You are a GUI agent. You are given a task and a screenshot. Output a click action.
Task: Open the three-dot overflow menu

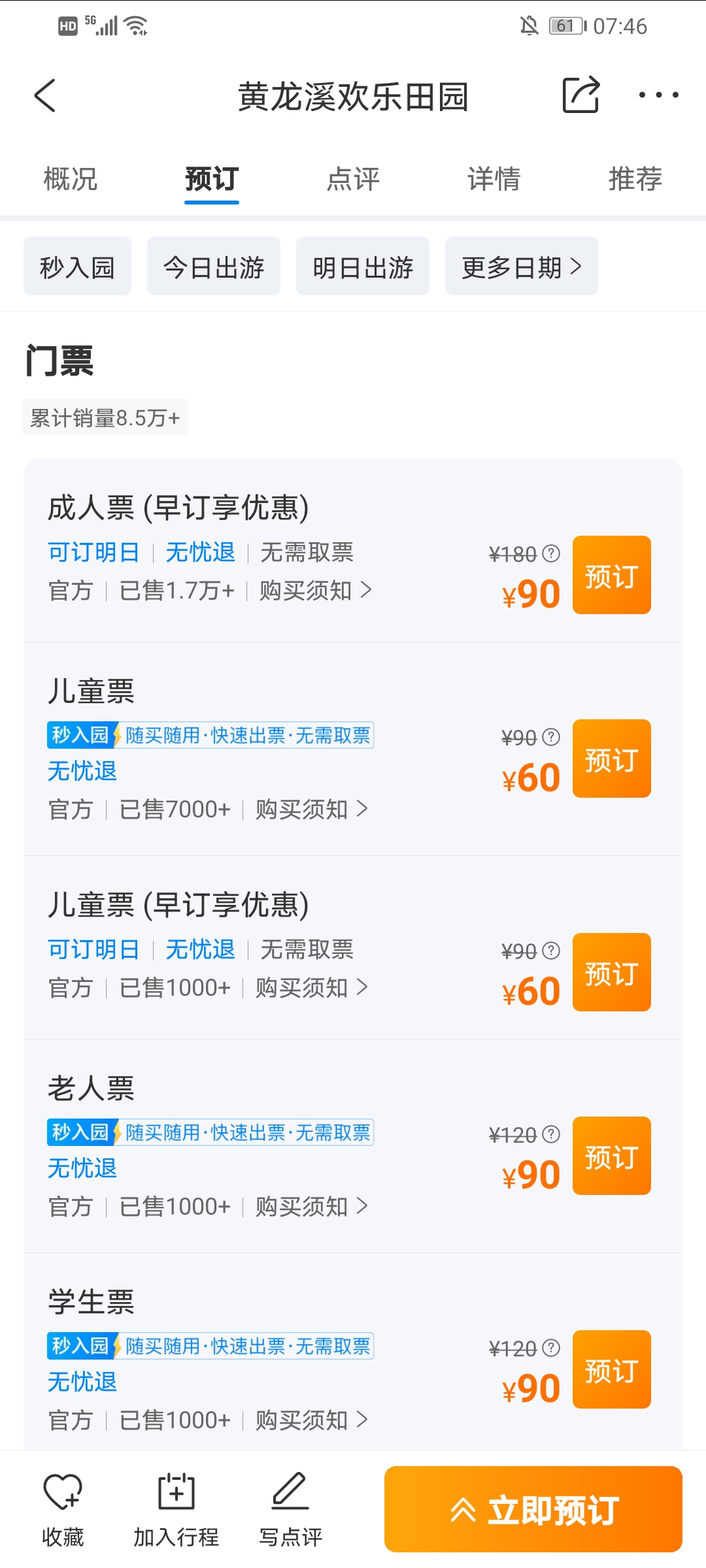[658, 95]
